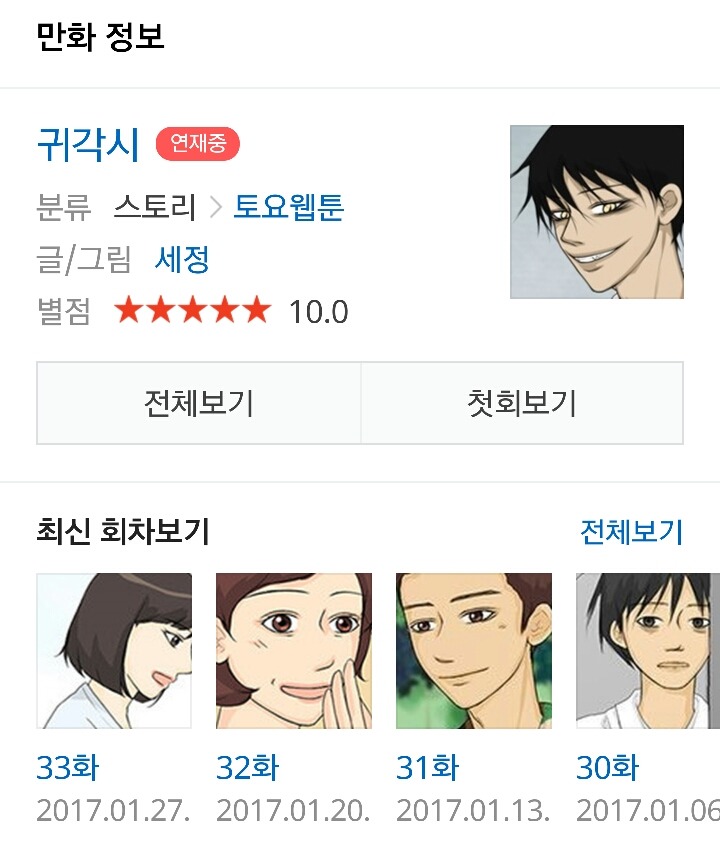Click 첫회보기 to read the first episode
Viewport: 720px width, 854px height.
[521, 402]
